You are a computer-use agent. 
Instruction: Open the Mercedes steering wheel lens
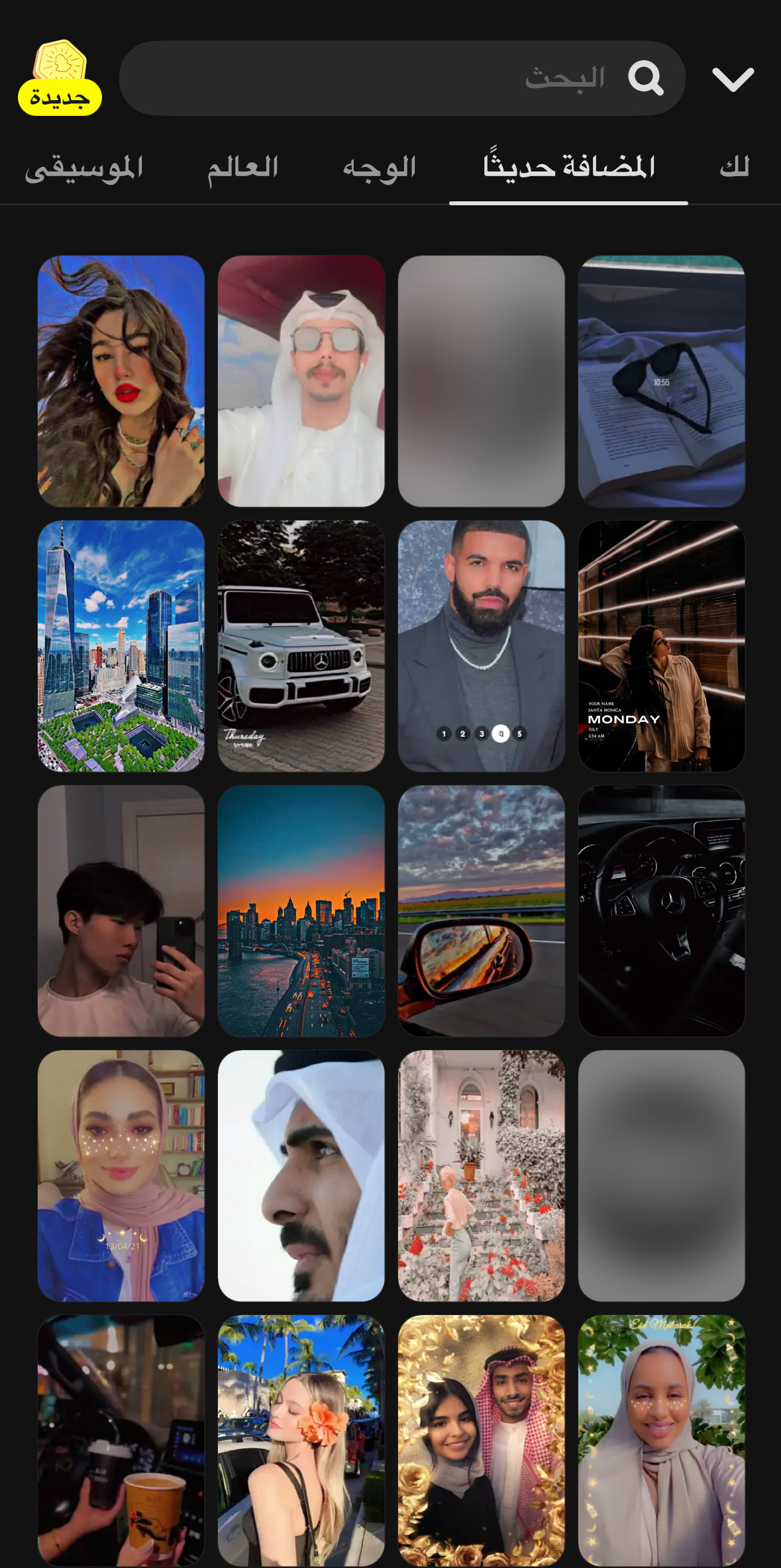click(x=661, y=910)
